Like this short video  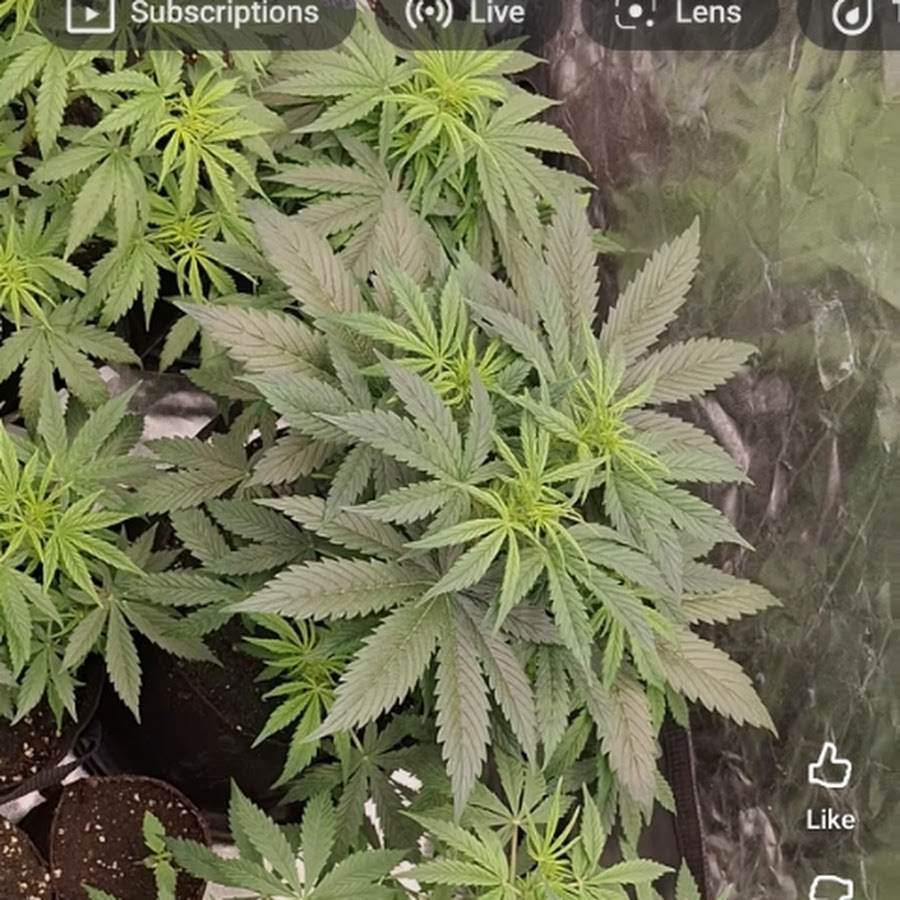tap(830, 768)
